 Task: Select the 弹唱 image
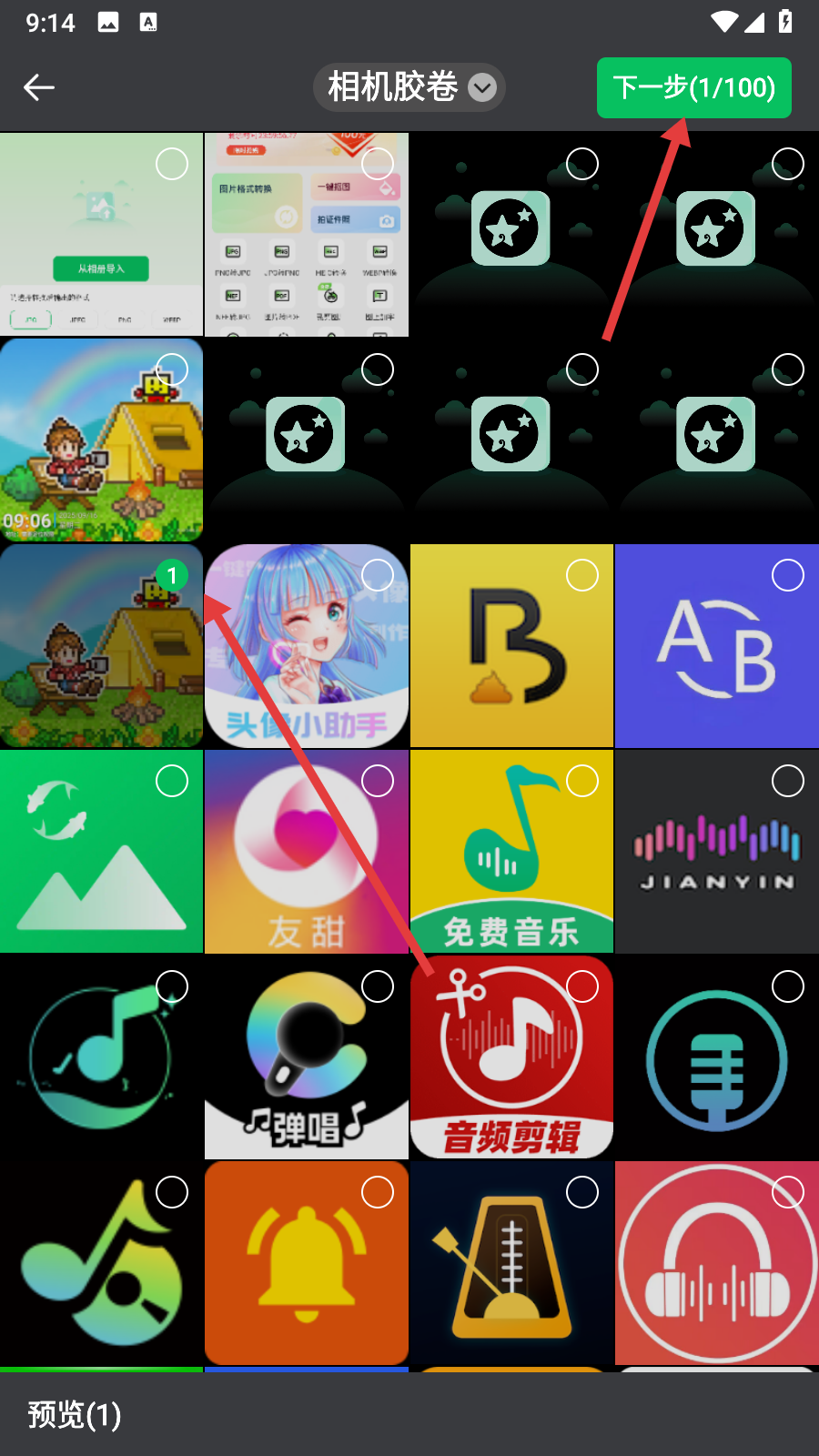378,986
